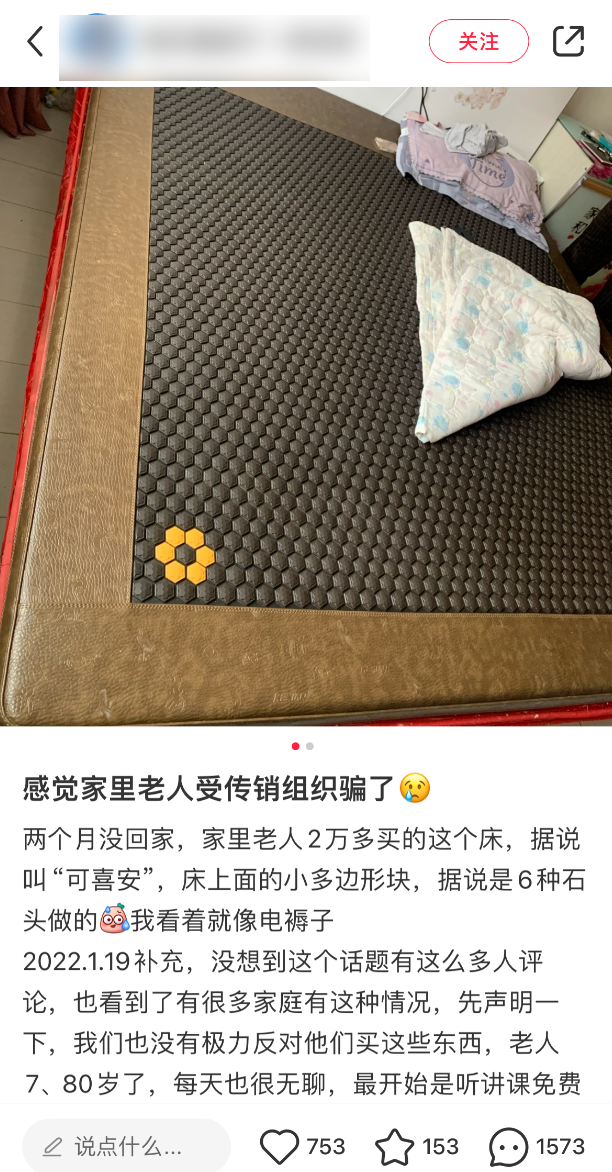Tap the 说点什么 comment input field
This screenshot has width=612, height=1172.
(127, 1146)
